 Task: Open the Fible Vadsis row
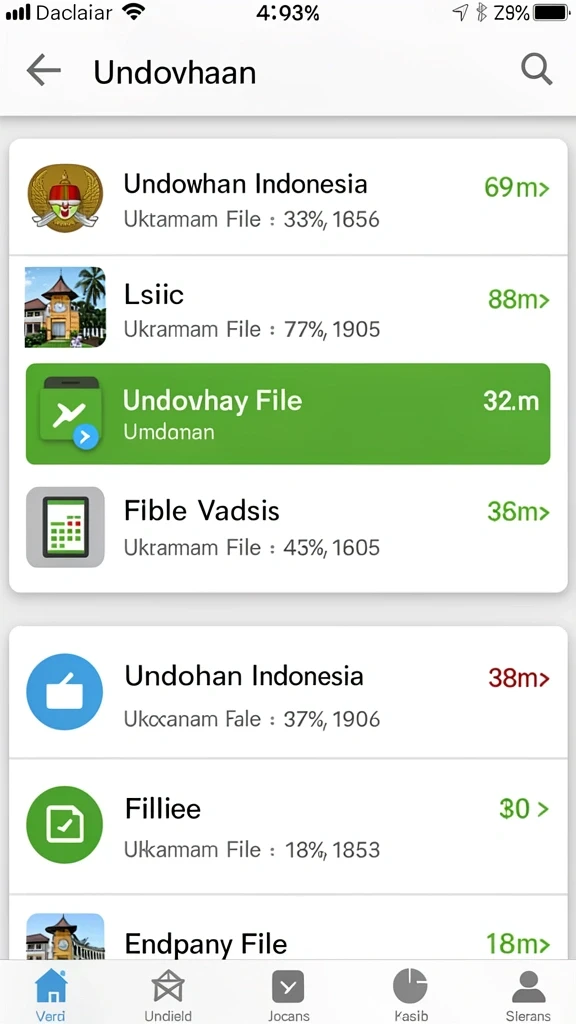click(x=288, y=527)
